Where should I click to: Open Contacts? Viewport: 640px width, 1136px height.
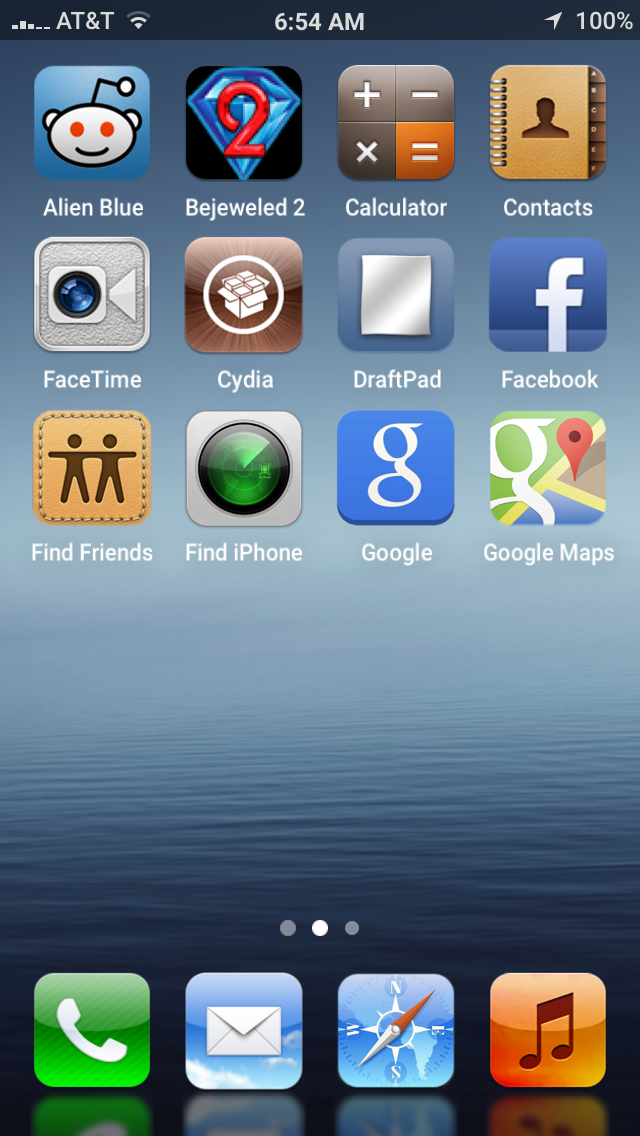[x=548, y=123]
